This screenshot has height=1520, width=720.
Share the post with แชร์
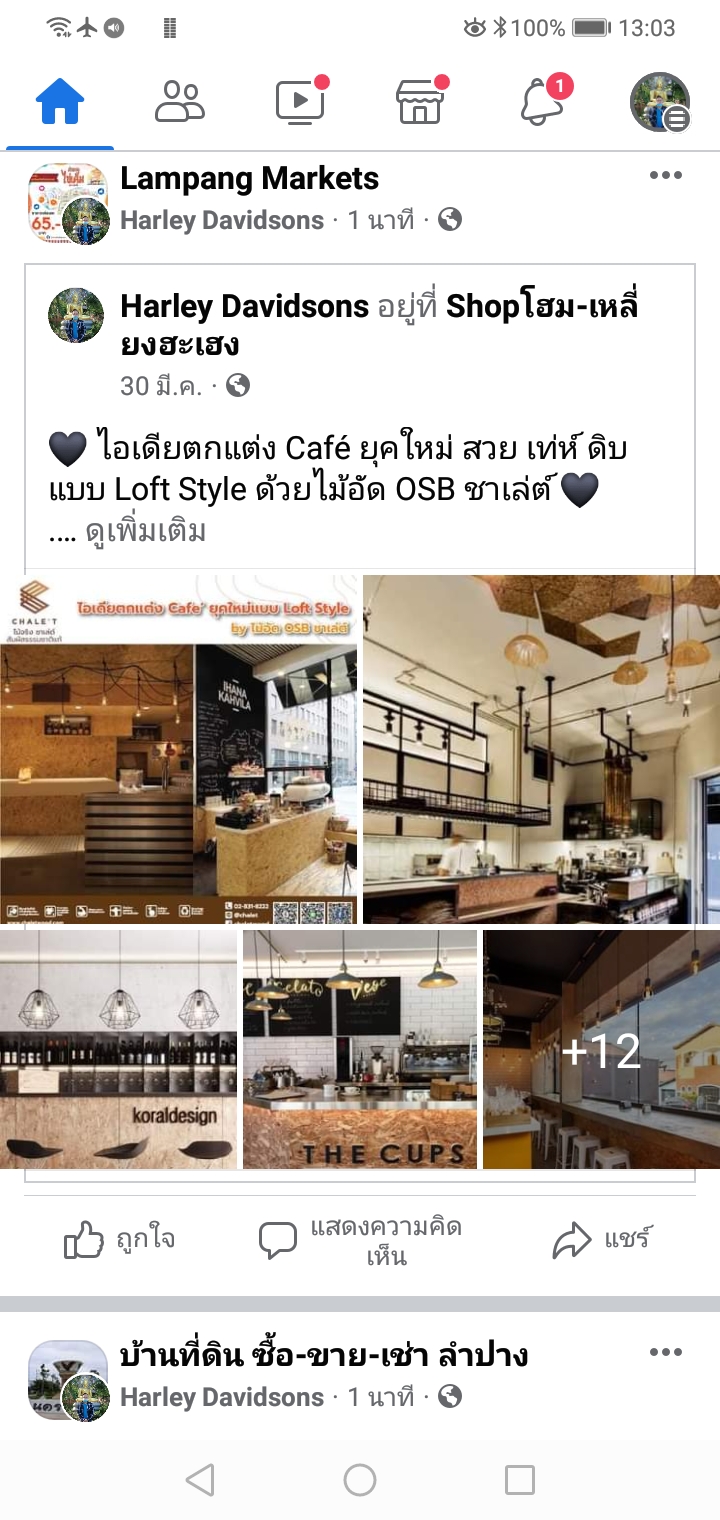pyautogui.click(x=601, y=1240)
